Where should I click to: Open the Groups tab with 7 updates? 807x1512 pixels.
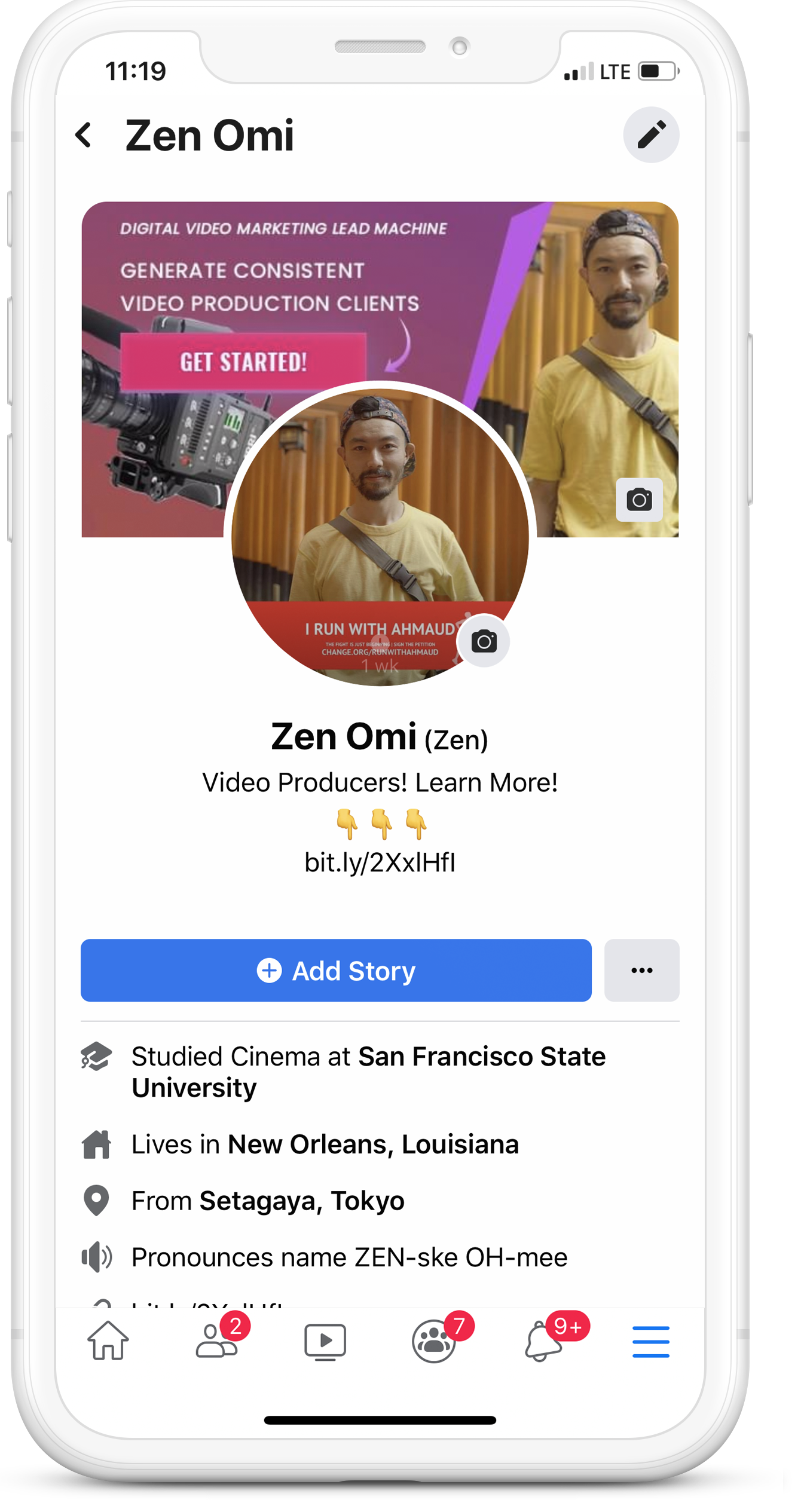pos(434,1341)
